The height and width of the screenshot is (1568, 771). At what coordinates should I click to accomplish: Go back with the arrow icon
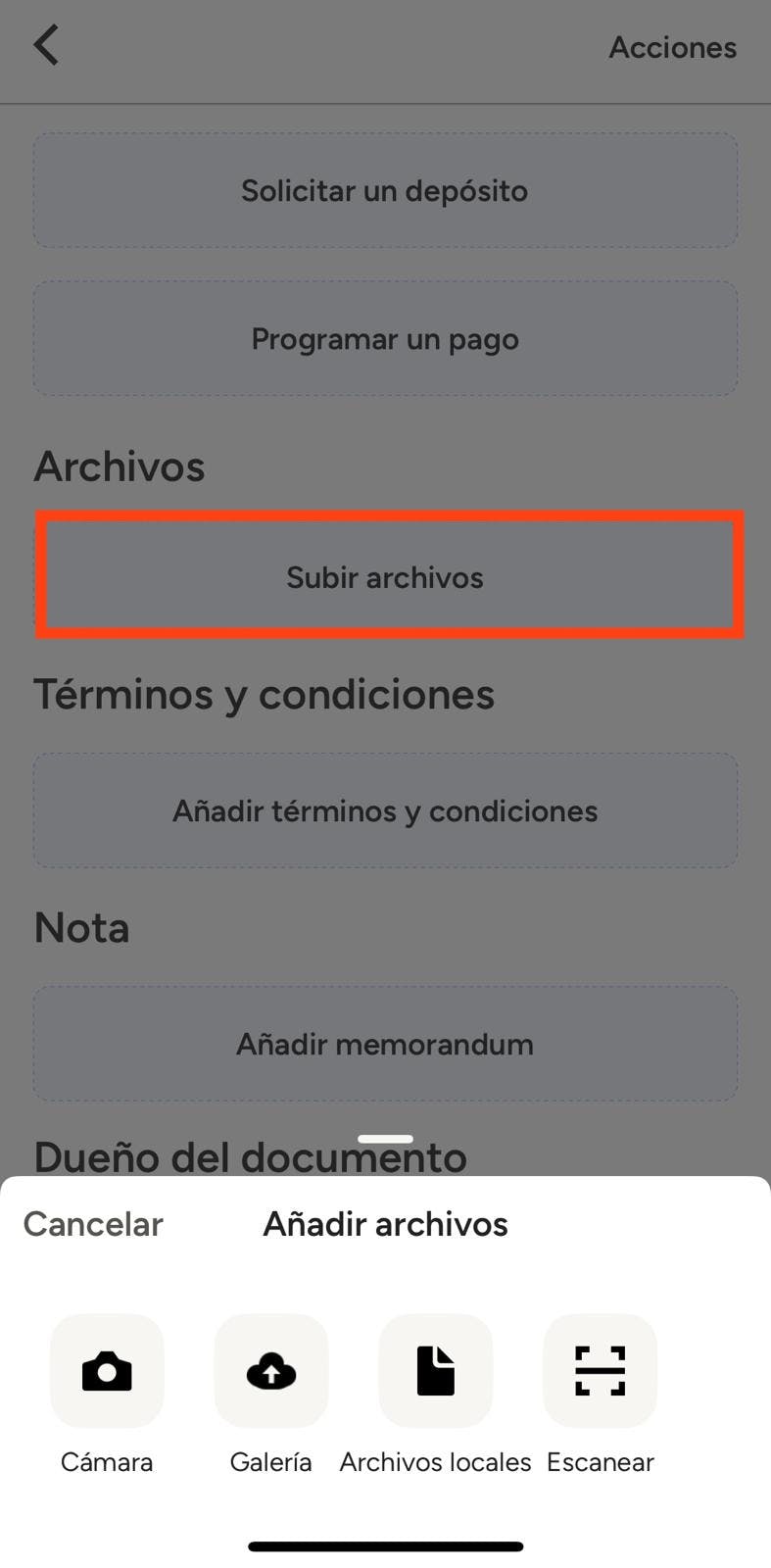(46, 46)
